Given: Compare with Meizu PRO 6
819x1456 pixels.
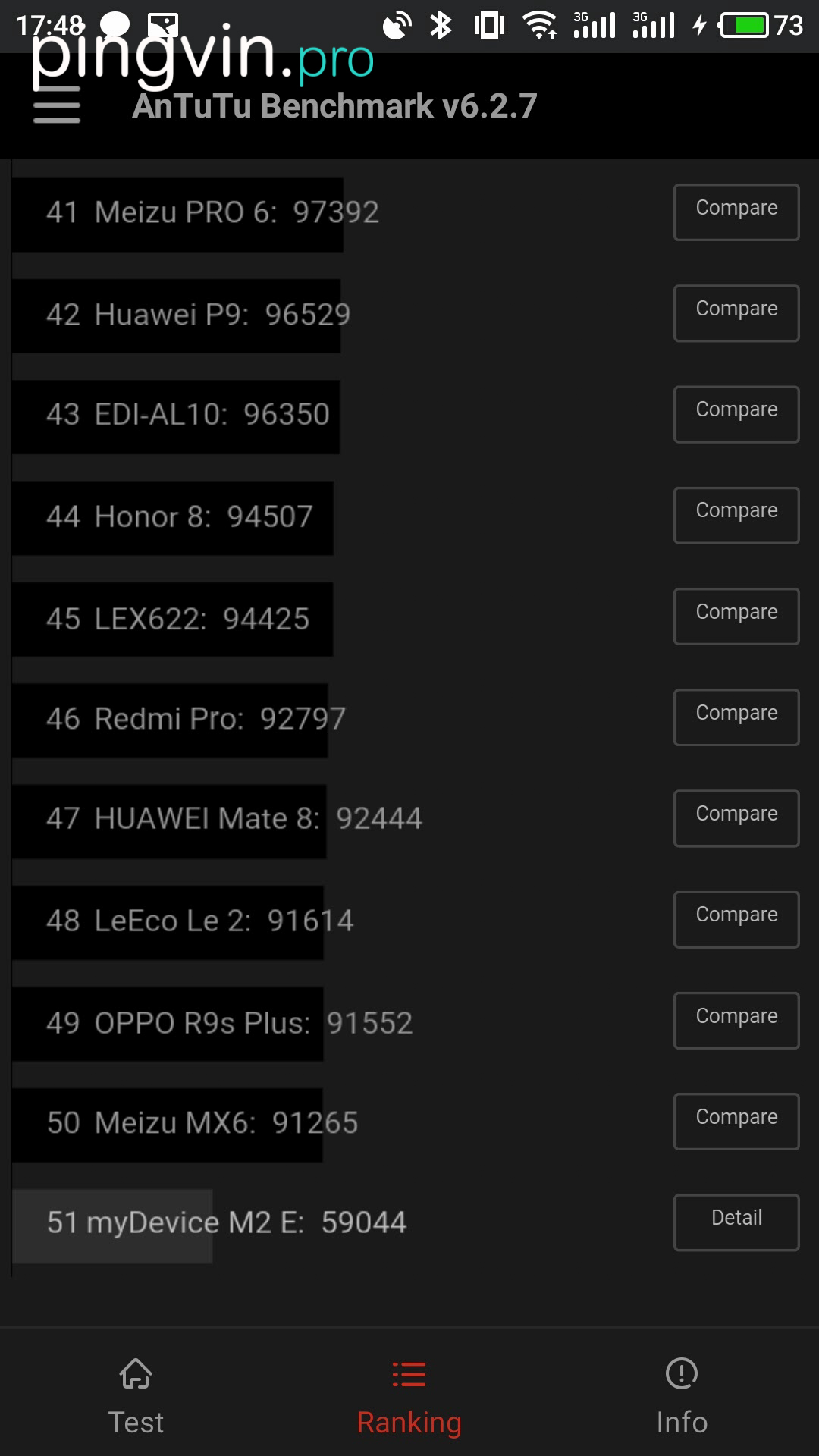Looking at the screenshot, I should (736, 212).
